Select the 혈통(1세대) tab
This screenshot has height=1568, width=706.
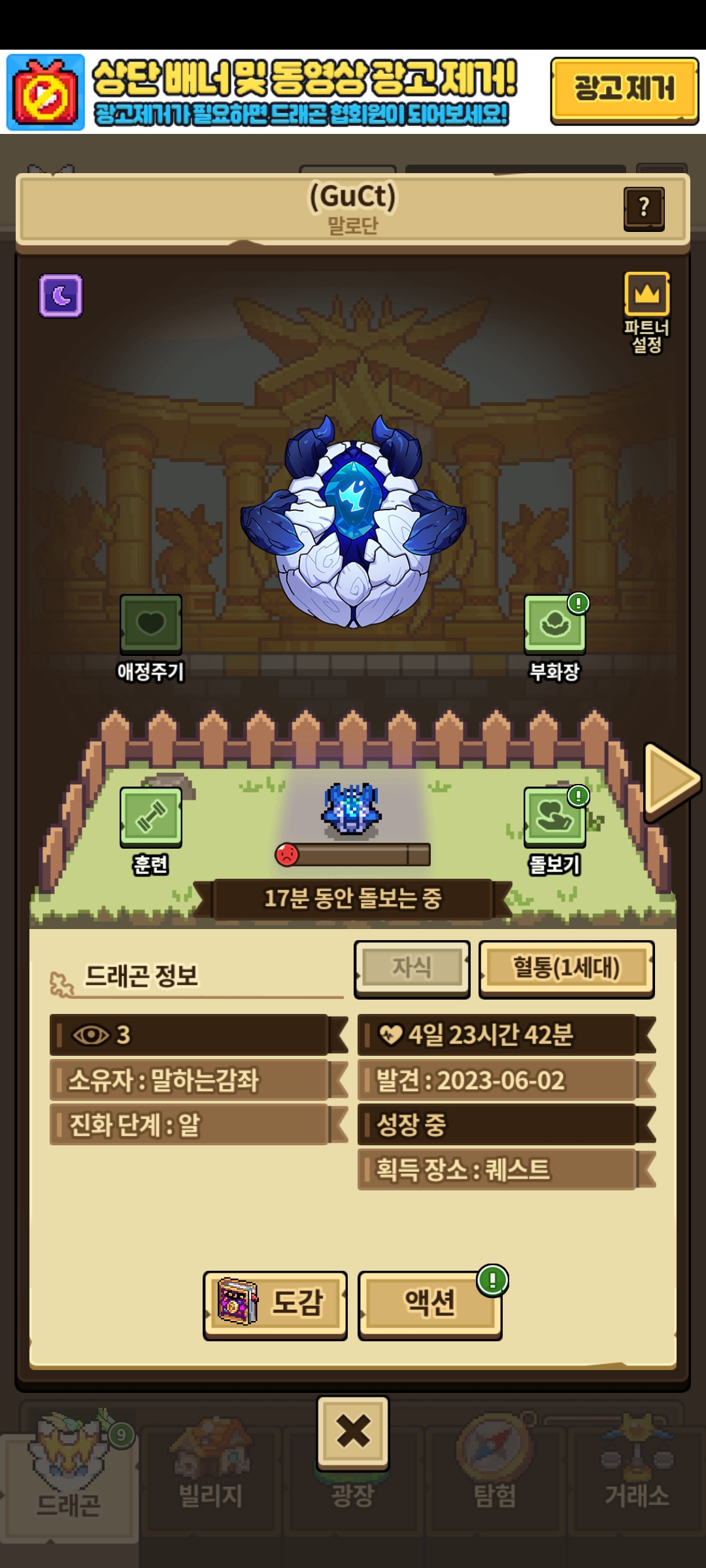point(566,968)
